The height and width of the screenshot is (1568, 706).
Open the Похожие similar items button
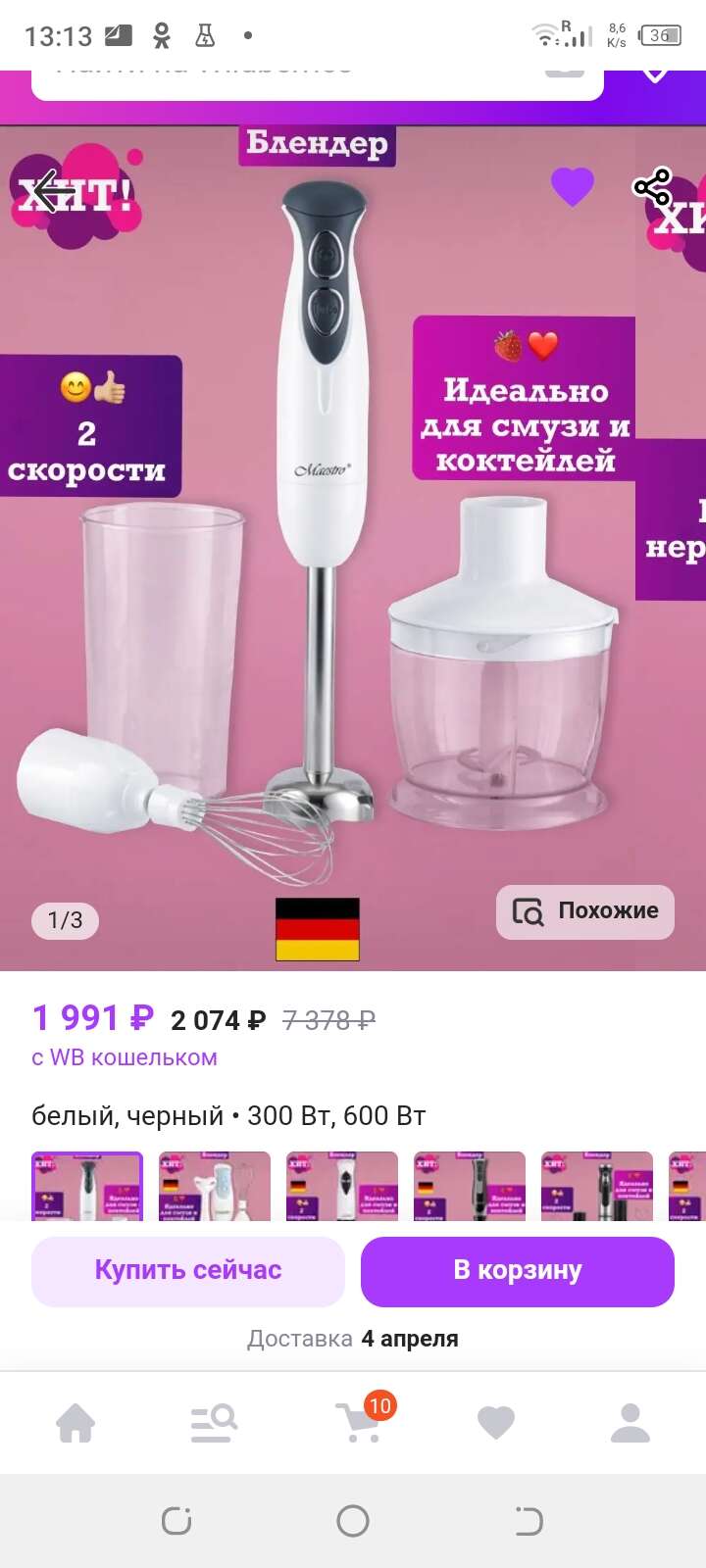pyautogui.click(x=585, y=912)
